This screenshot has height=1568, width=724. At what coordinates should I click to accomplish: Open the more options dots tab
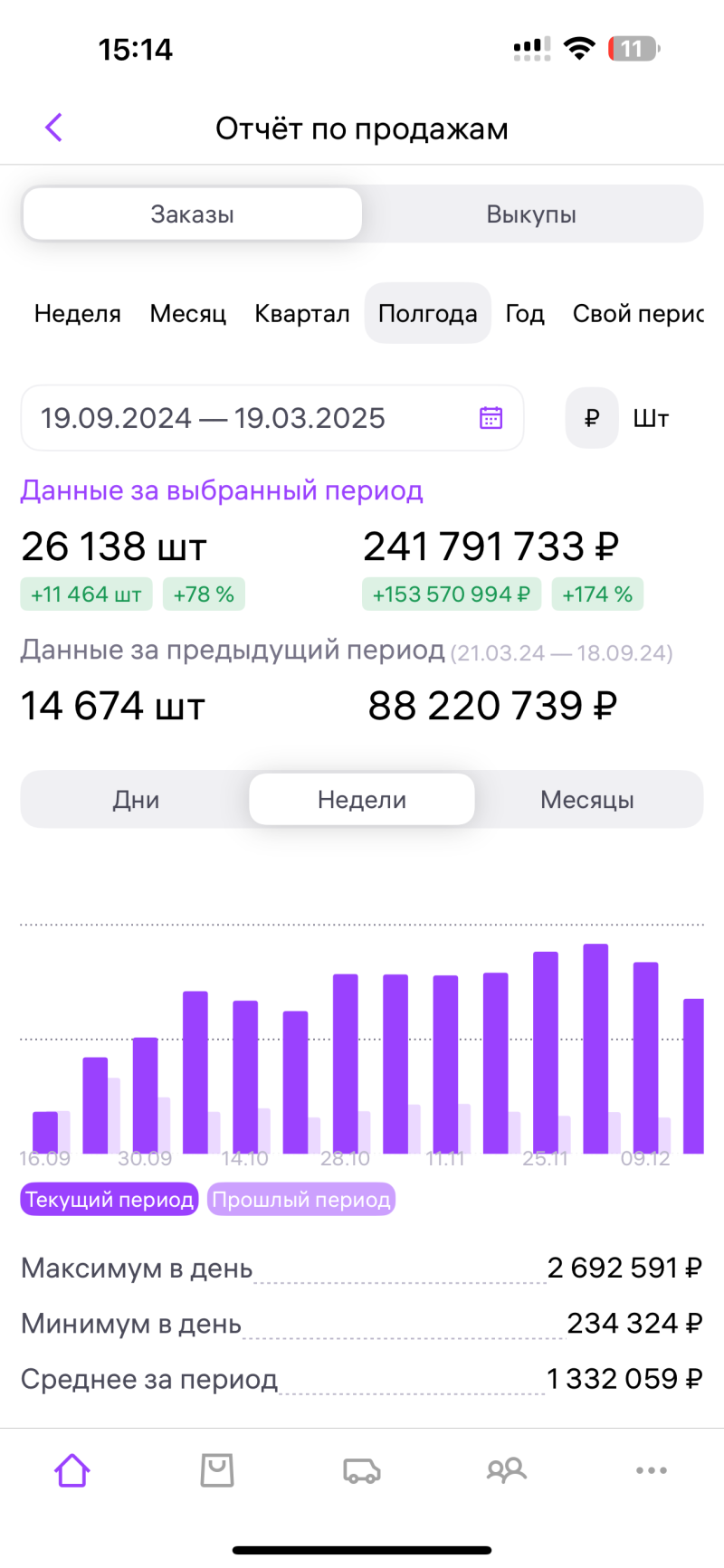pos(652,1470)
